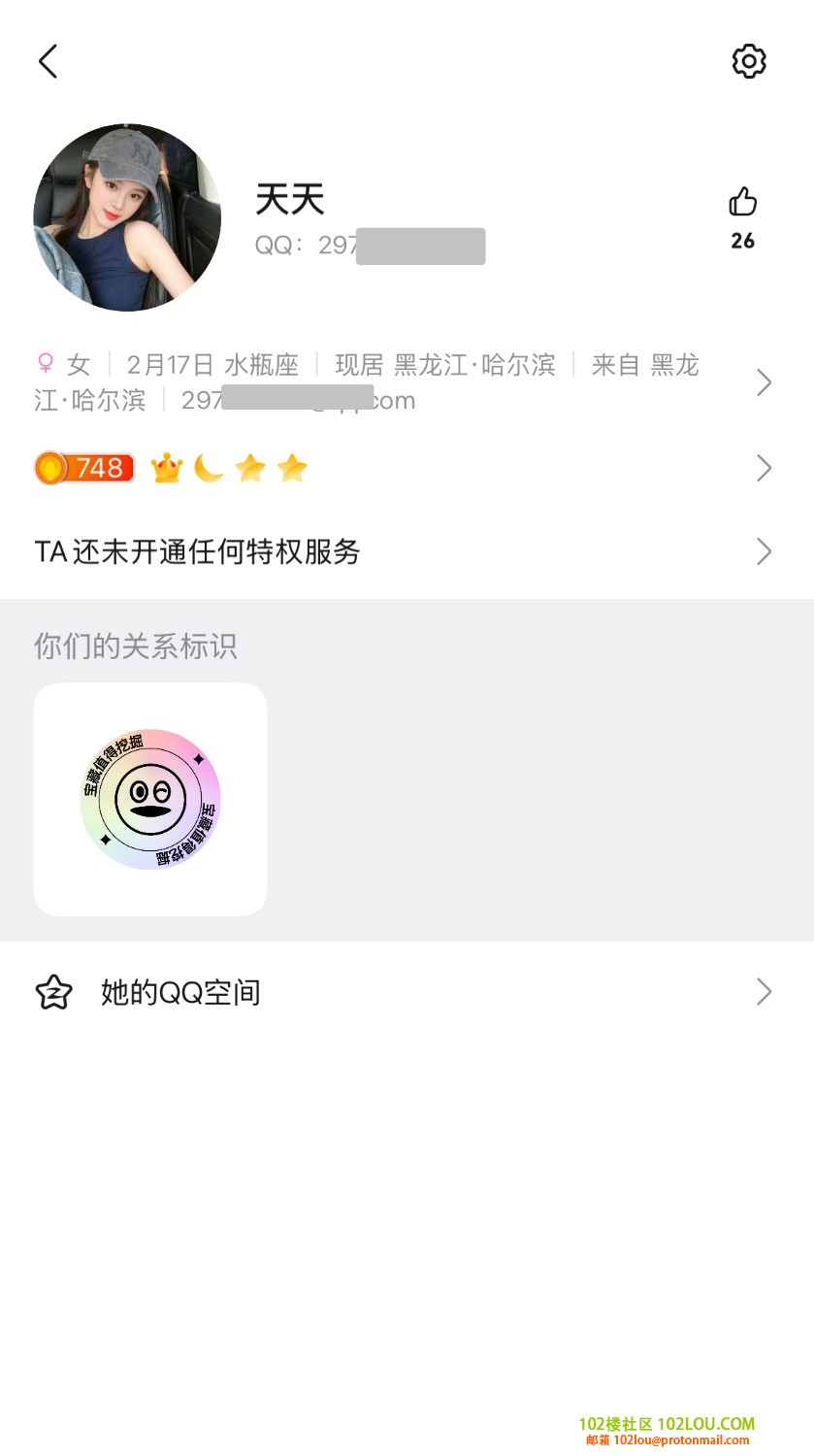Open the detailed personal info row
The width and height of the screenshot is (814, 1456).
pos(406,382)
